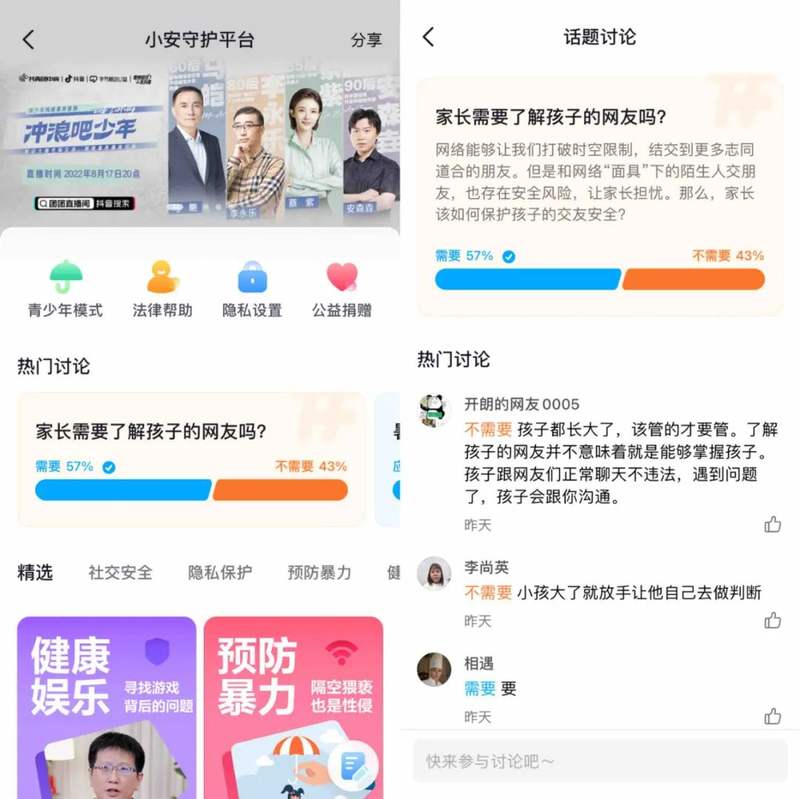This screenshot has height=799, width=800.
Task: Tap the 快来参与讨论吧 comment box
Action: [x=600, y=761]
